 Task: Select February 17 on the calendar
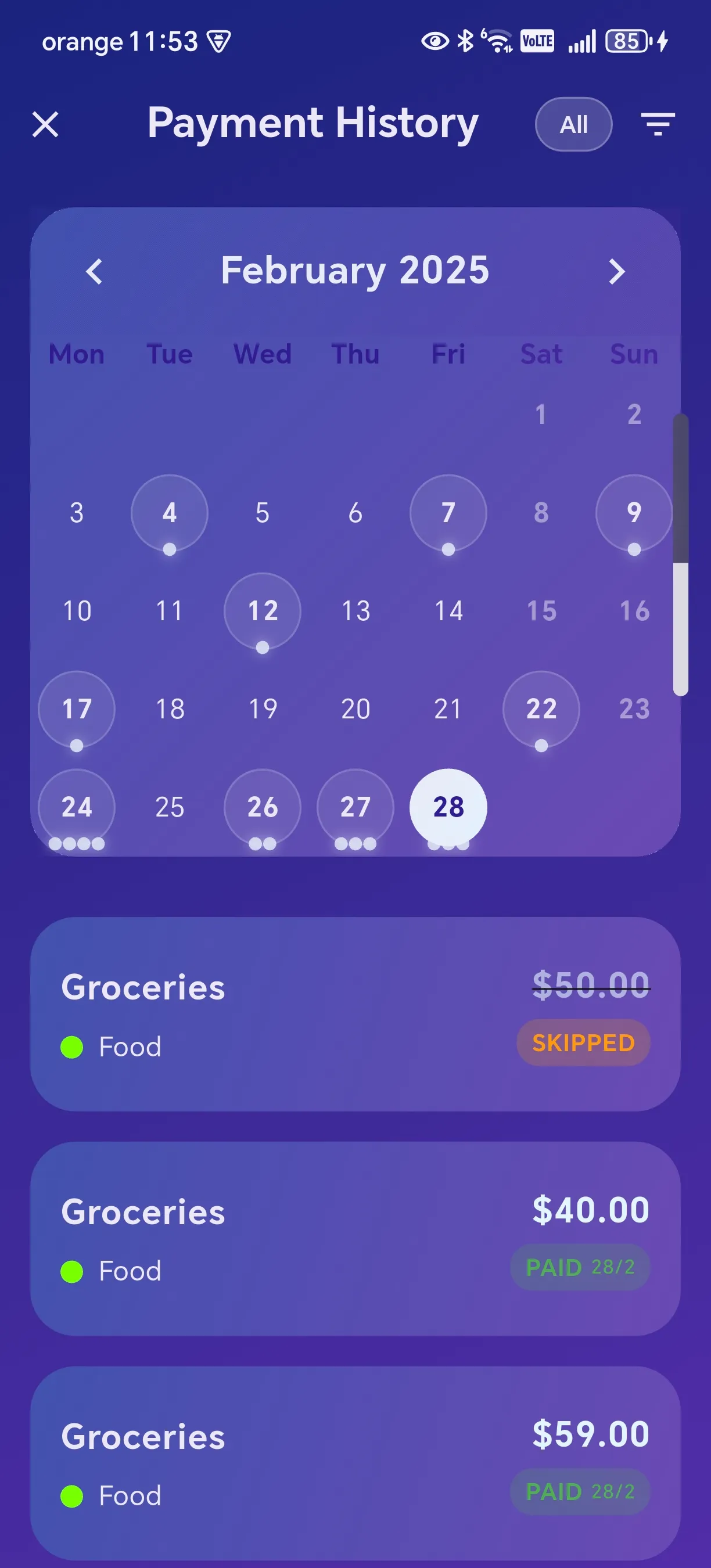click(x=76, y=709)
